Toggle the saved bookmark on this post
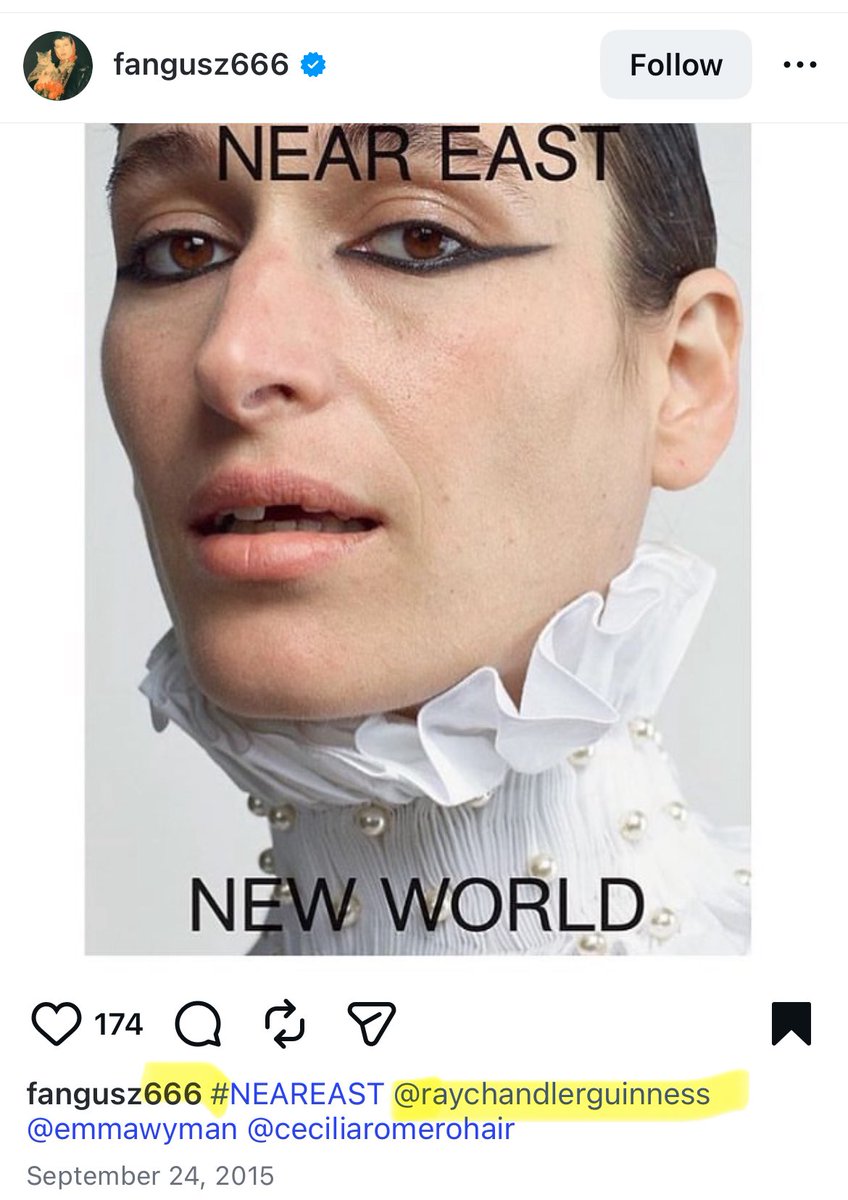Viewport: 848px width, 1200px height. [x=791, y=1024]
